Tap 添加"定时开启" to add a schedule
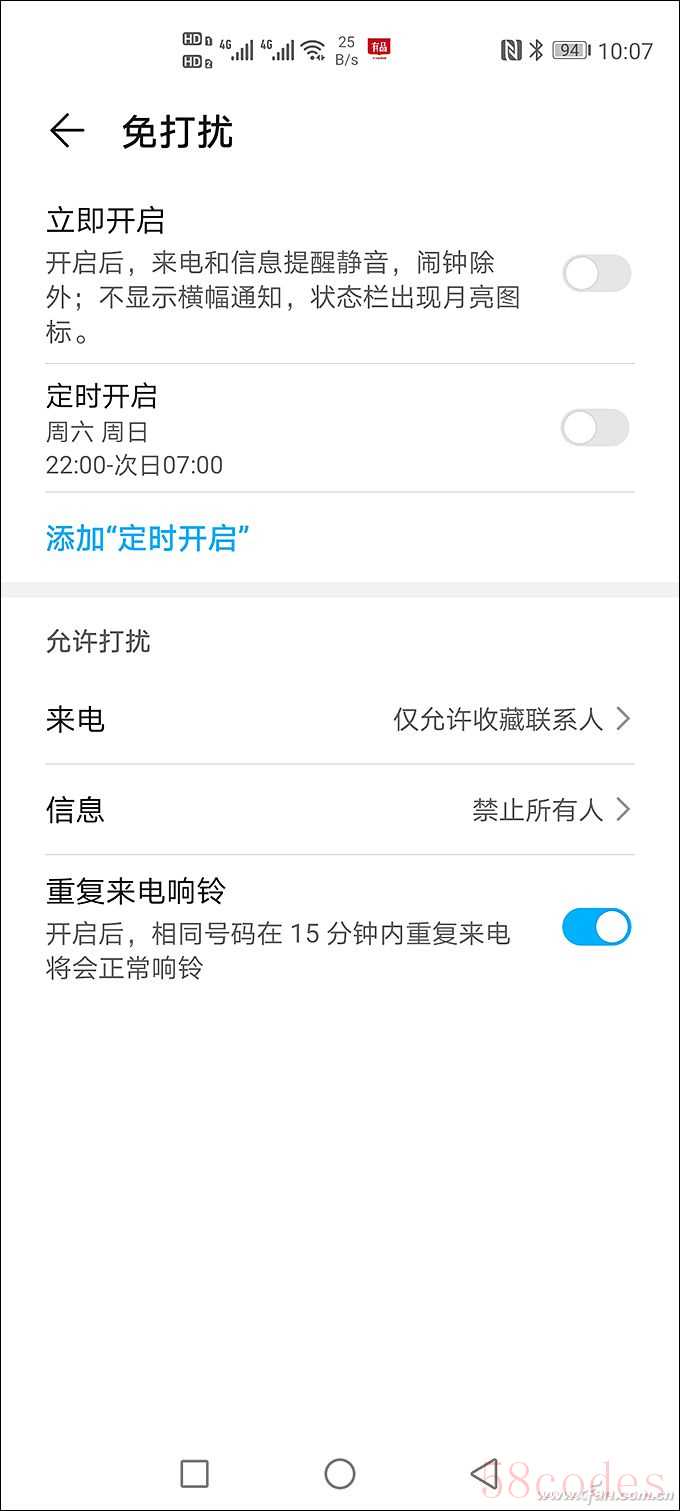Screen dimensions: 680x1511 [x=147, y=538]
